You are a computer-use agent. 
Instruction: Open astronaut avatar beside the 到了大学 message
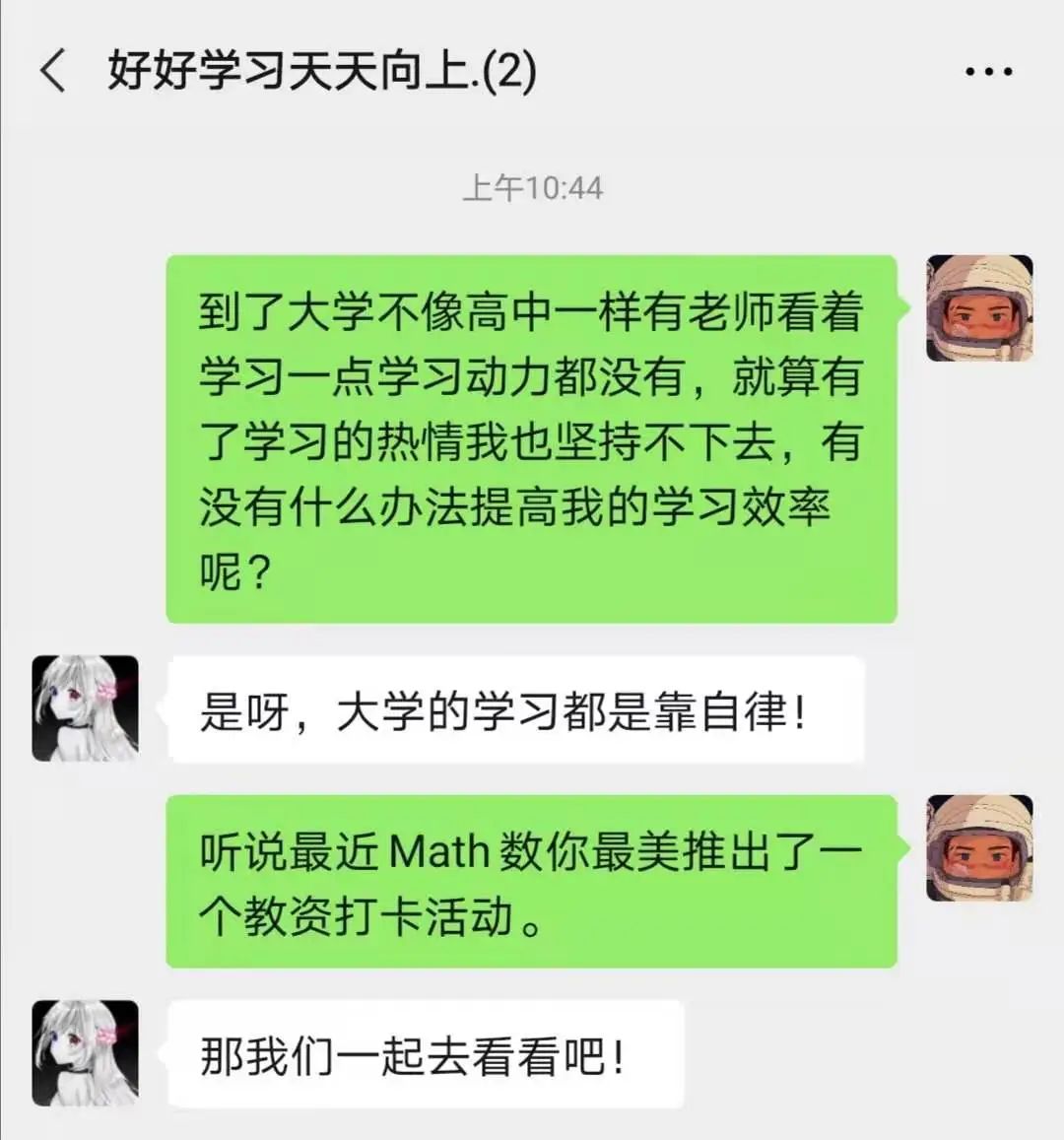coord(979,308)
